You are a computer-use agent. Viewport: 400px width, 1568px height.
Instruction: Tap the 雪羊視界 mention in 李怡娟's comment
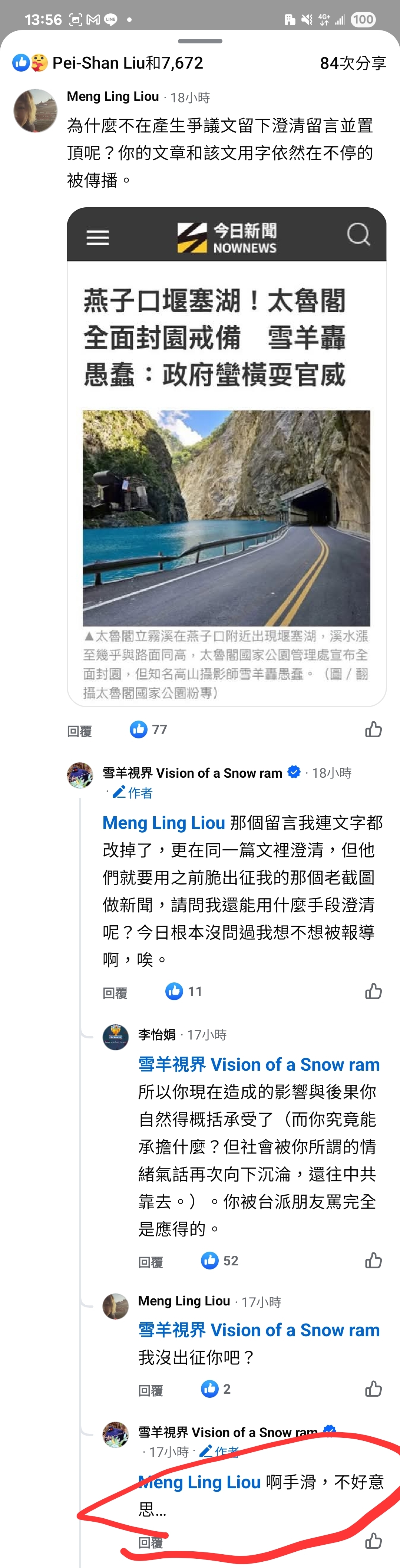(x=259, y=1065)
